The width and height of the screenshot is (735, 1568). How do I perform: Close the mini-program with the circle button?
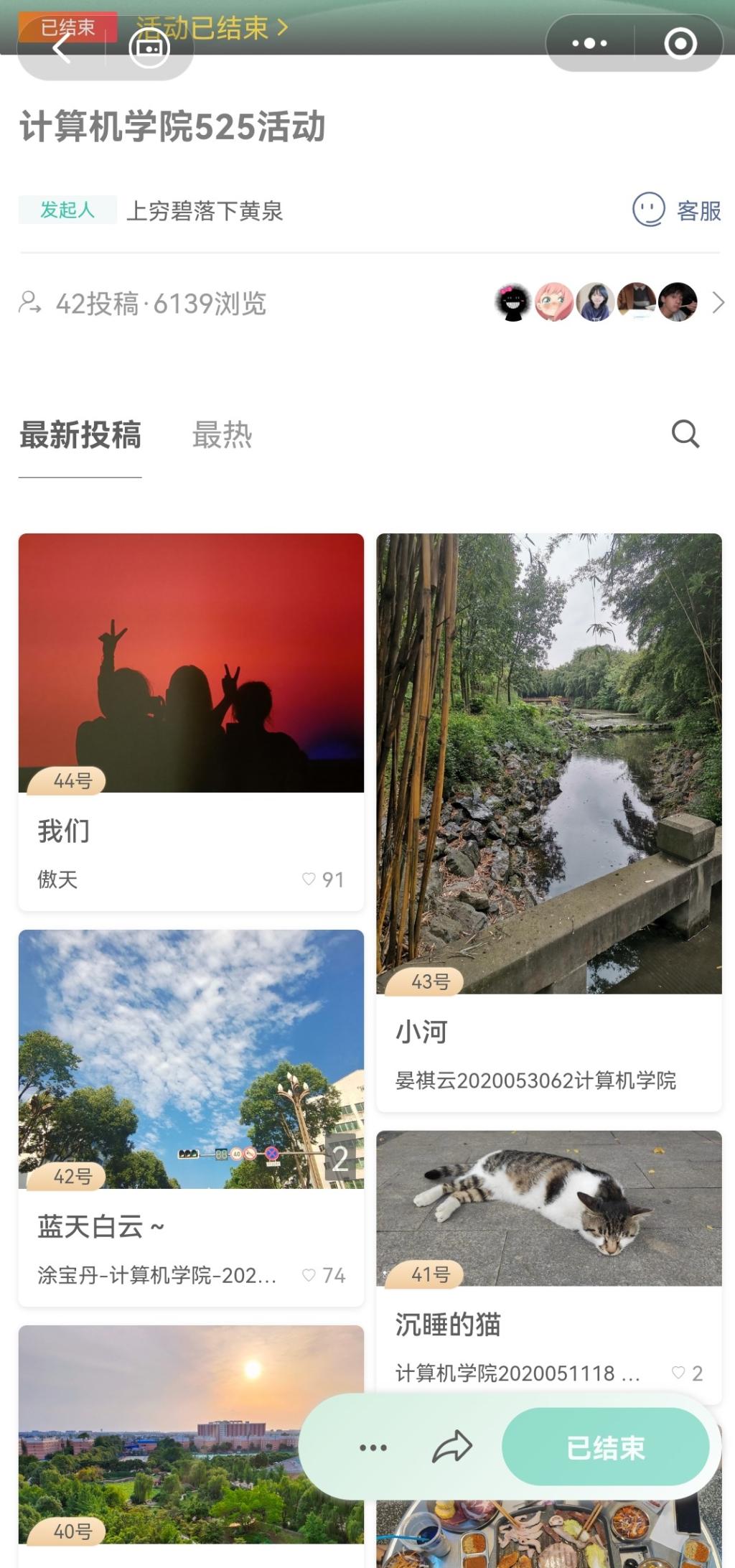click(x=680, y=44)
